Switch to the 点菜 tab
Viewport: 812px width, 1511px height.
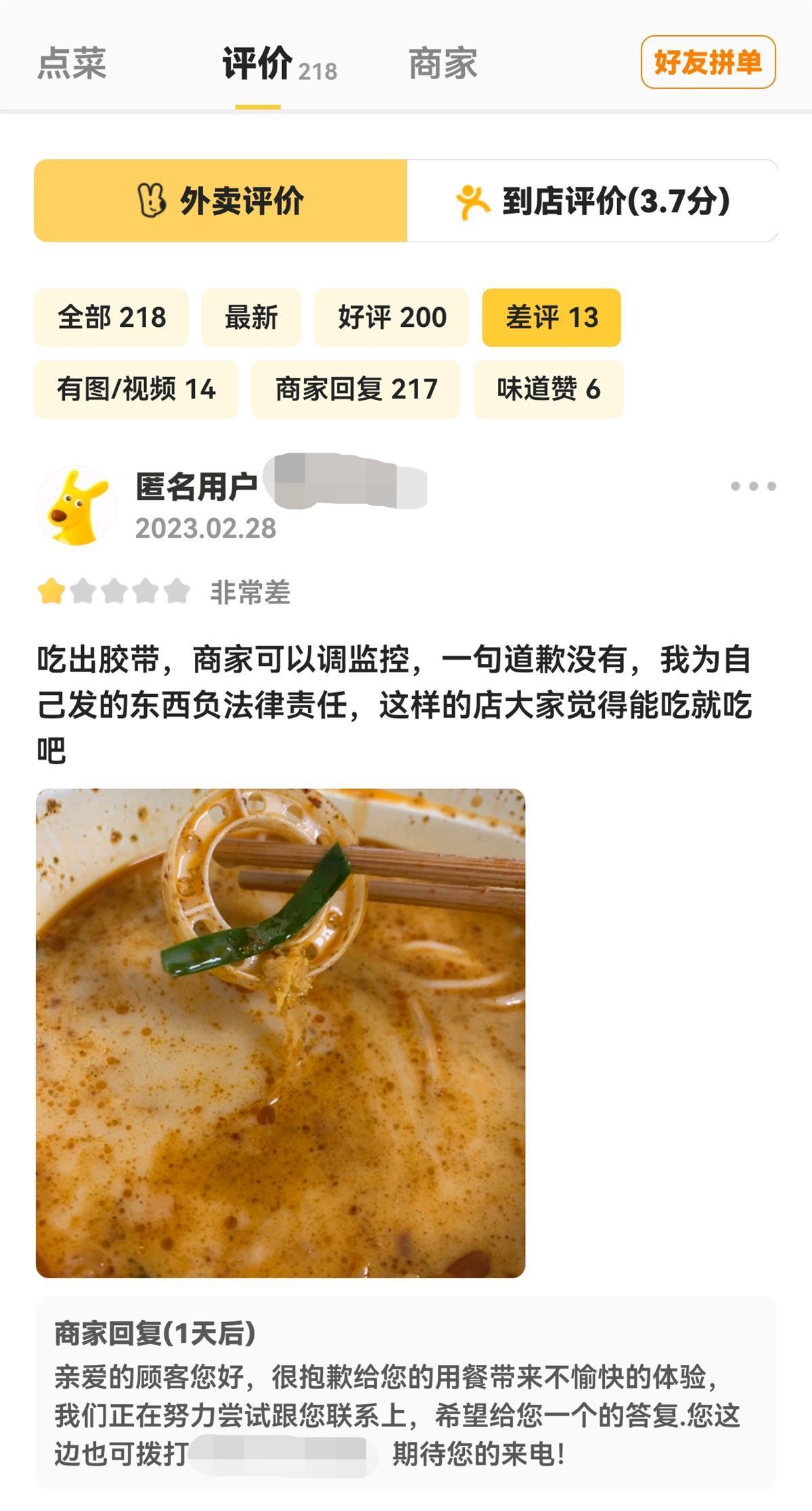pos(72,64)
